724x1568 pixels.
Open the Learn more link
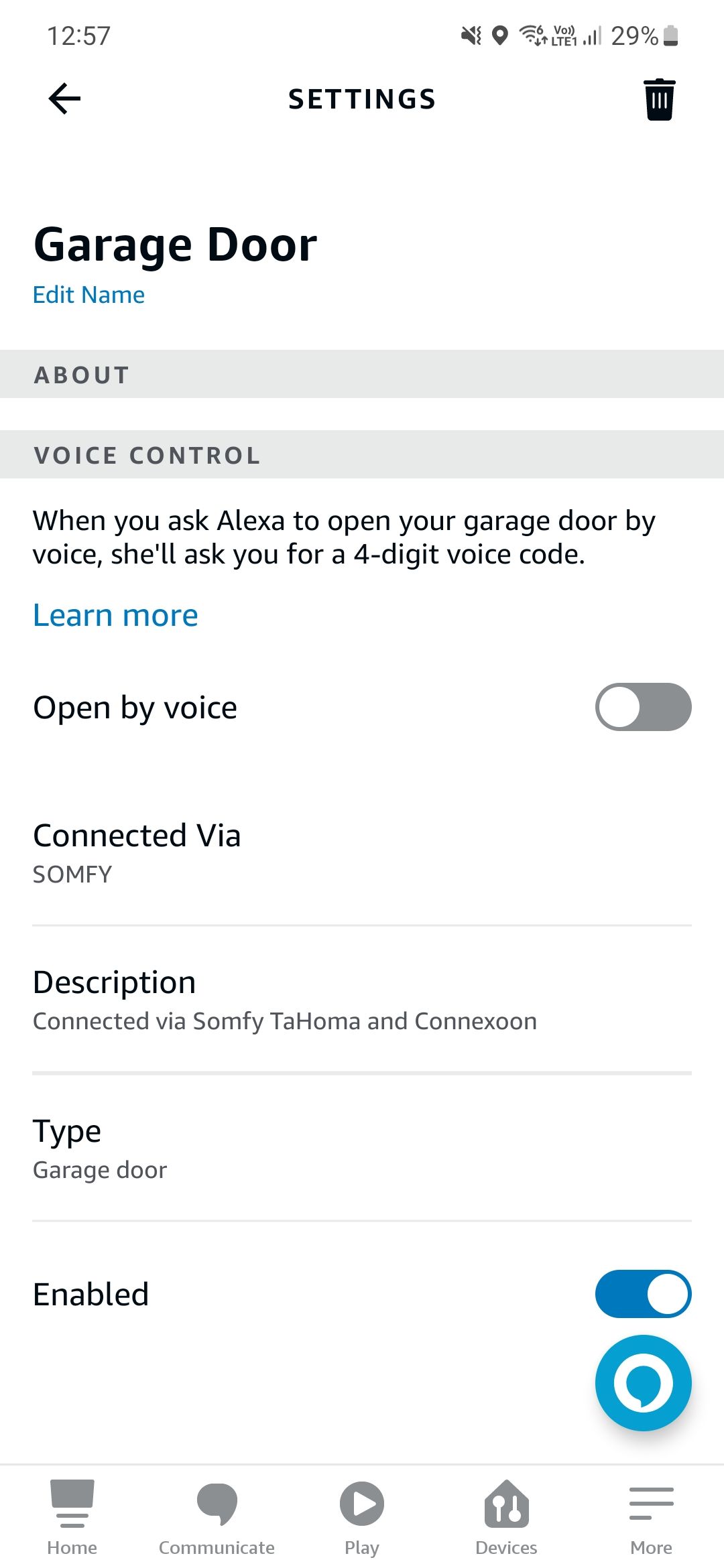coord(115,614)
